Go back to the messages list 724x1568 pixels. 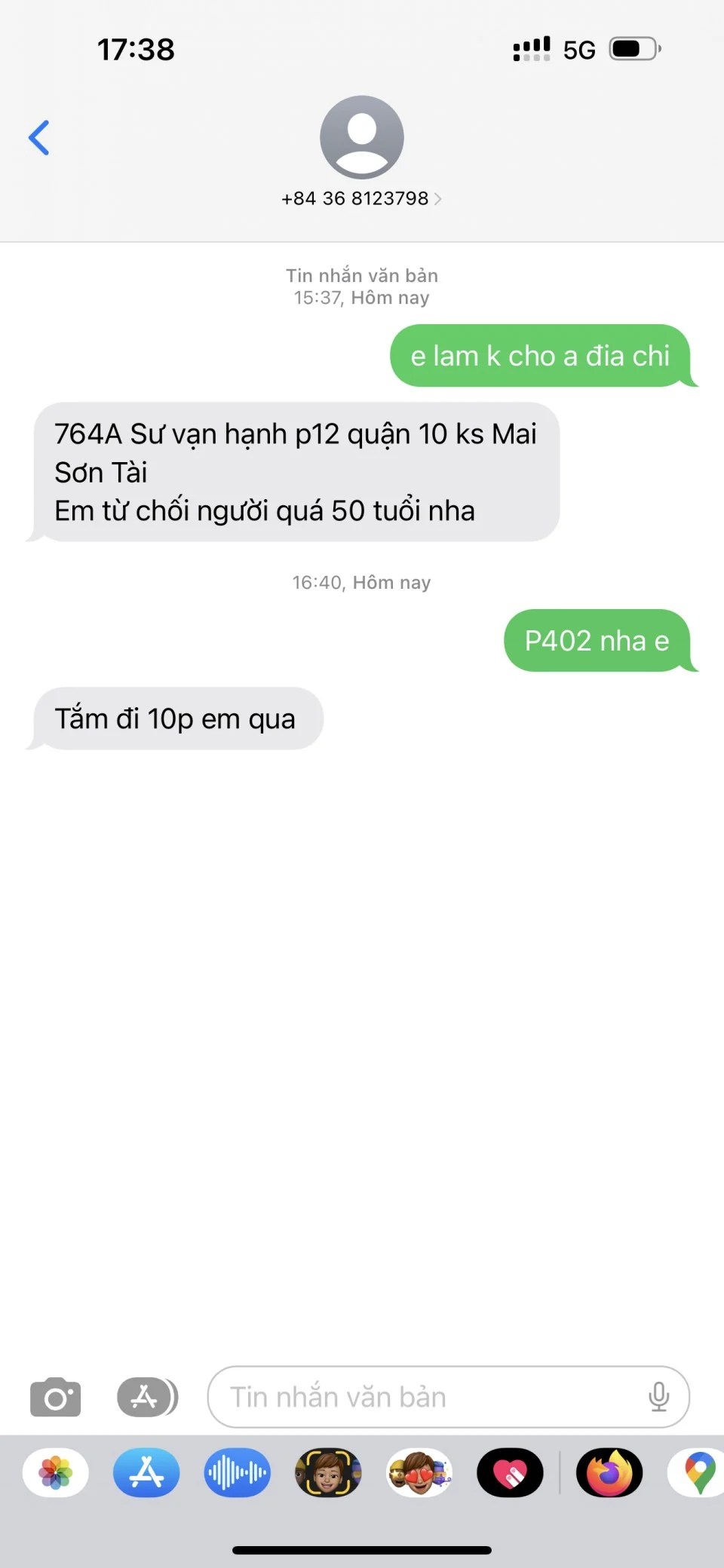(39, 138)
